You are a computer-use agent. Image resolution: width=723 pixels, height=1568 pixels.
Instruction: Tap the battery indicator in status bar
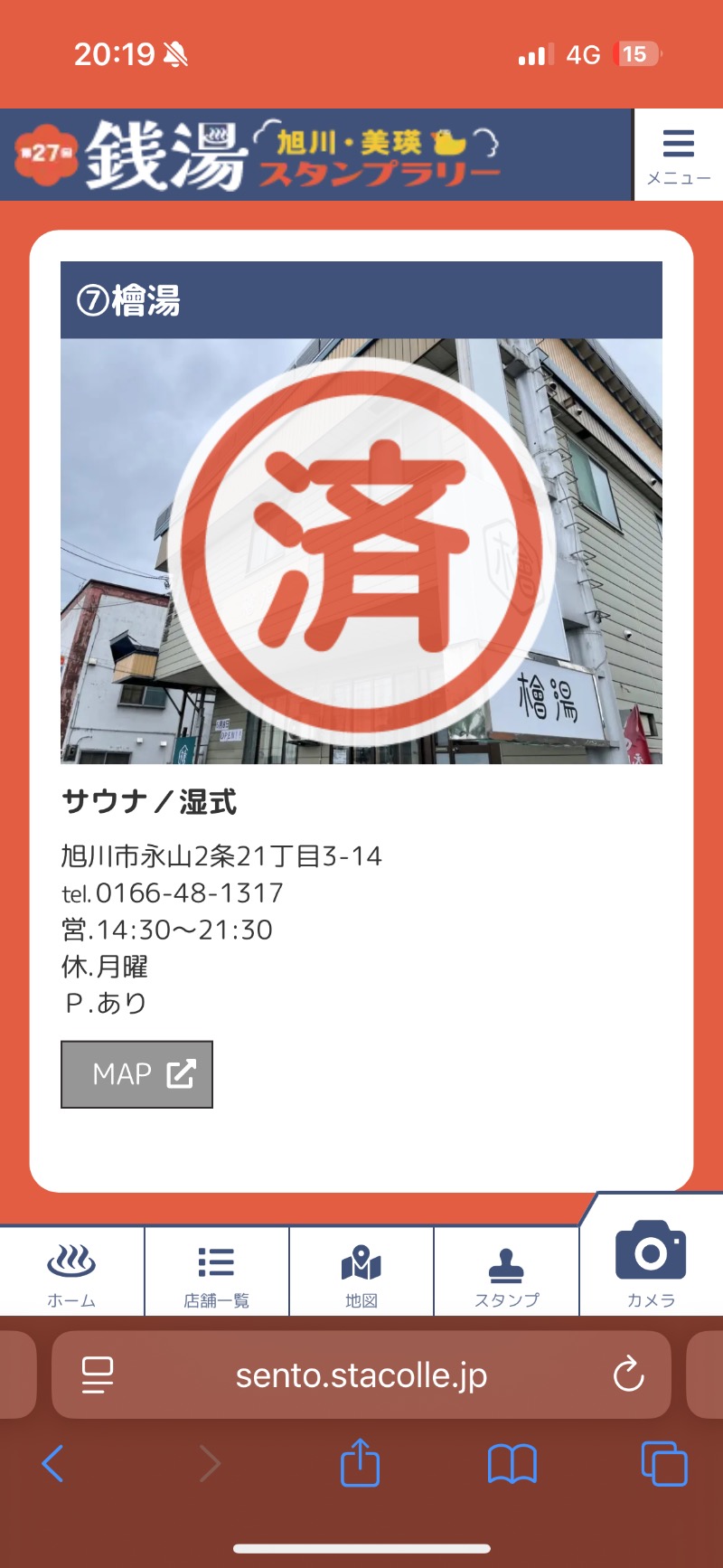(x=636, y=54)
